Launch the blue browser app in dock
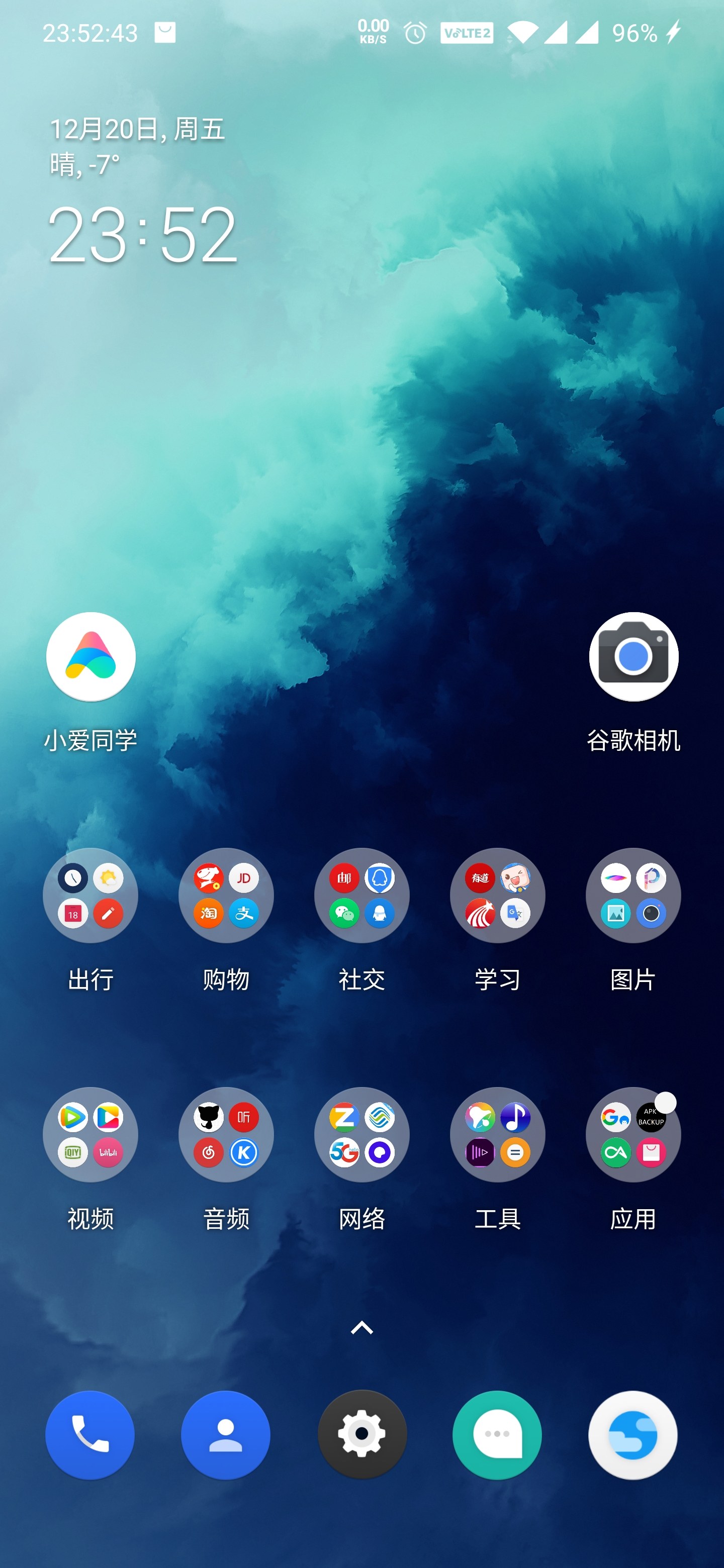The width and height of the screenshot is (724, 1568). pos(633,1434)
